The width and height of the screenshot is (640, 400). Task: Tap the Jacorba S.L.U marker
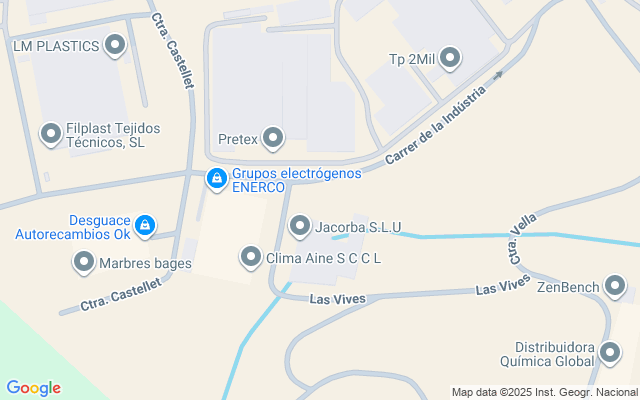click(300, 227)
